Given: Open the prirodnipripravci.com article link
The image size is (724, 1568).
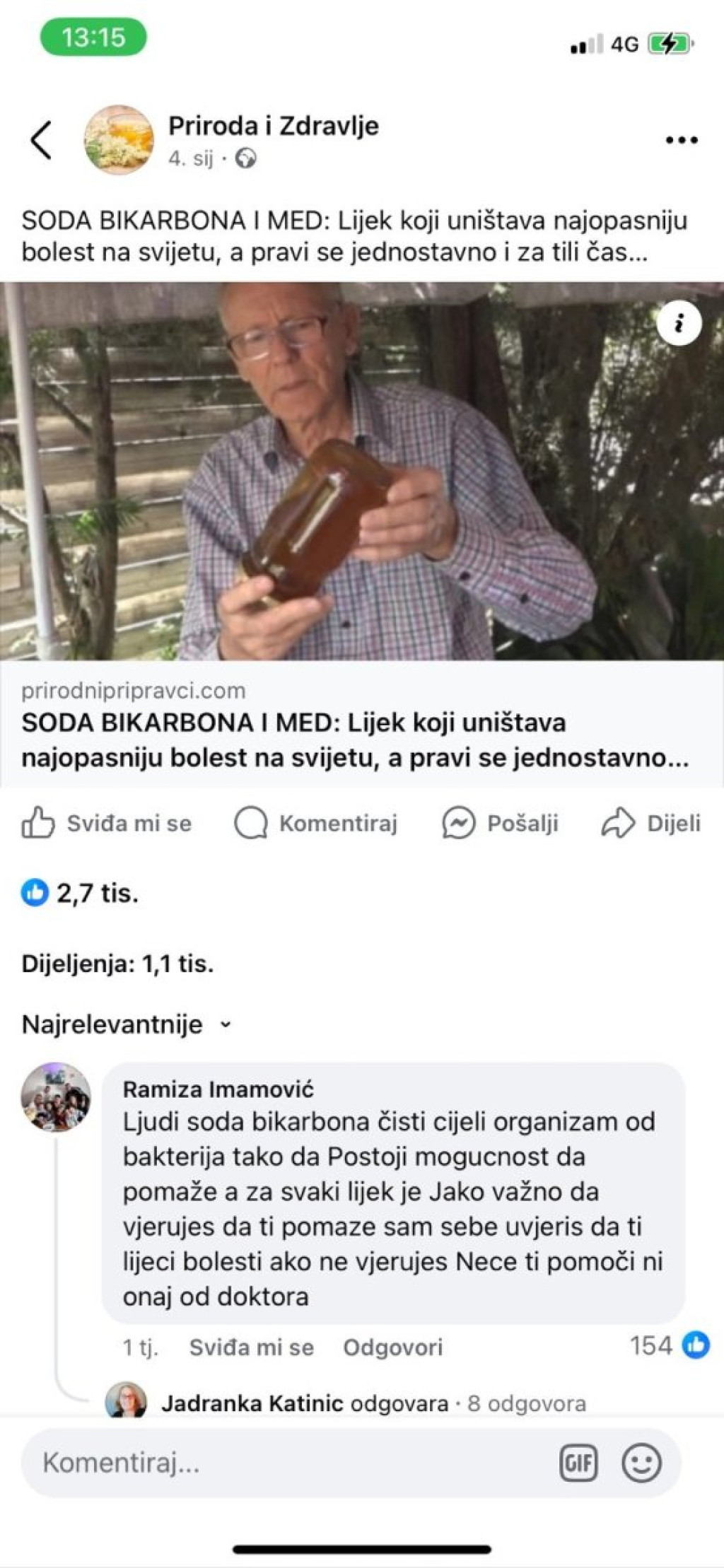Looking at the screenshot, I should 354,739.
